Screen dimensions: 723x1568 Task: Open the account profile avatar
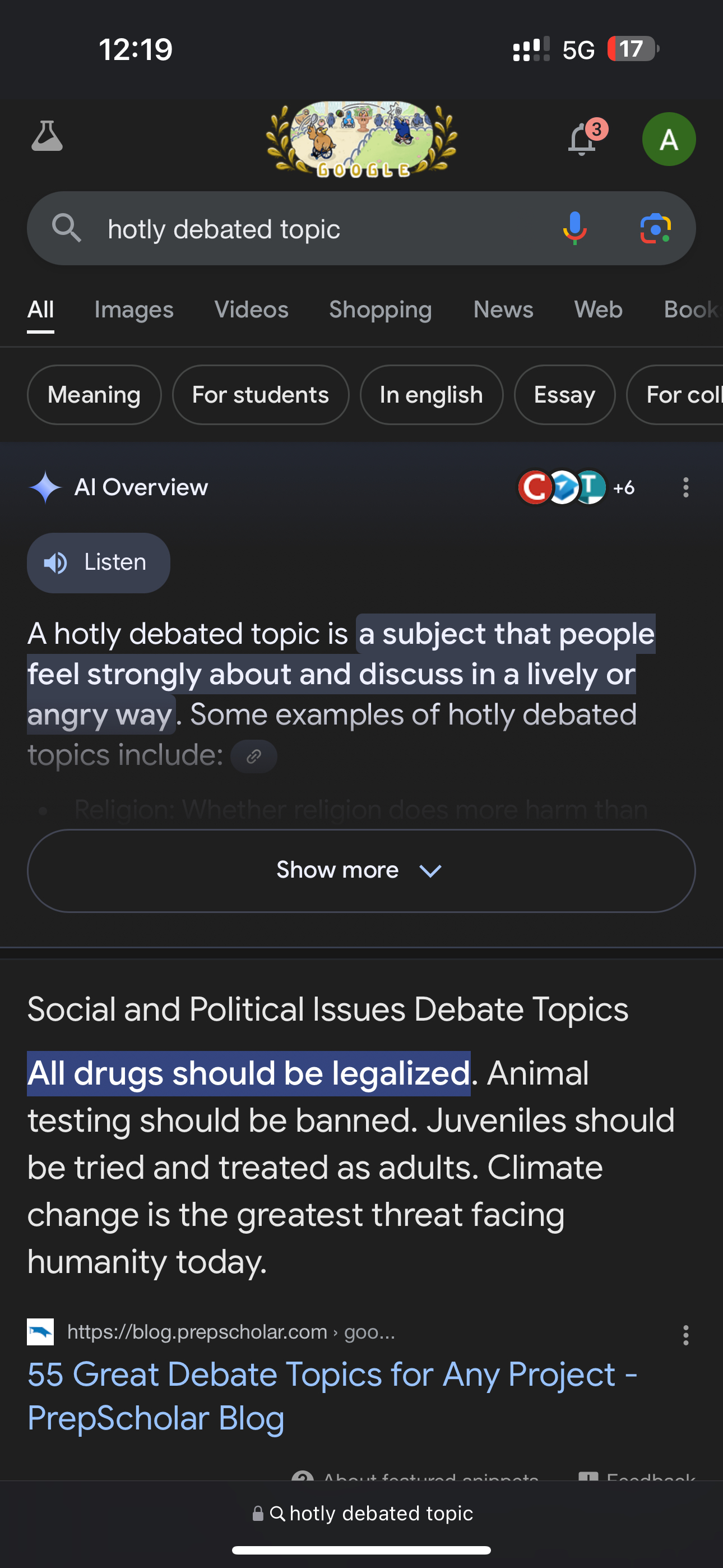(668, 140)
